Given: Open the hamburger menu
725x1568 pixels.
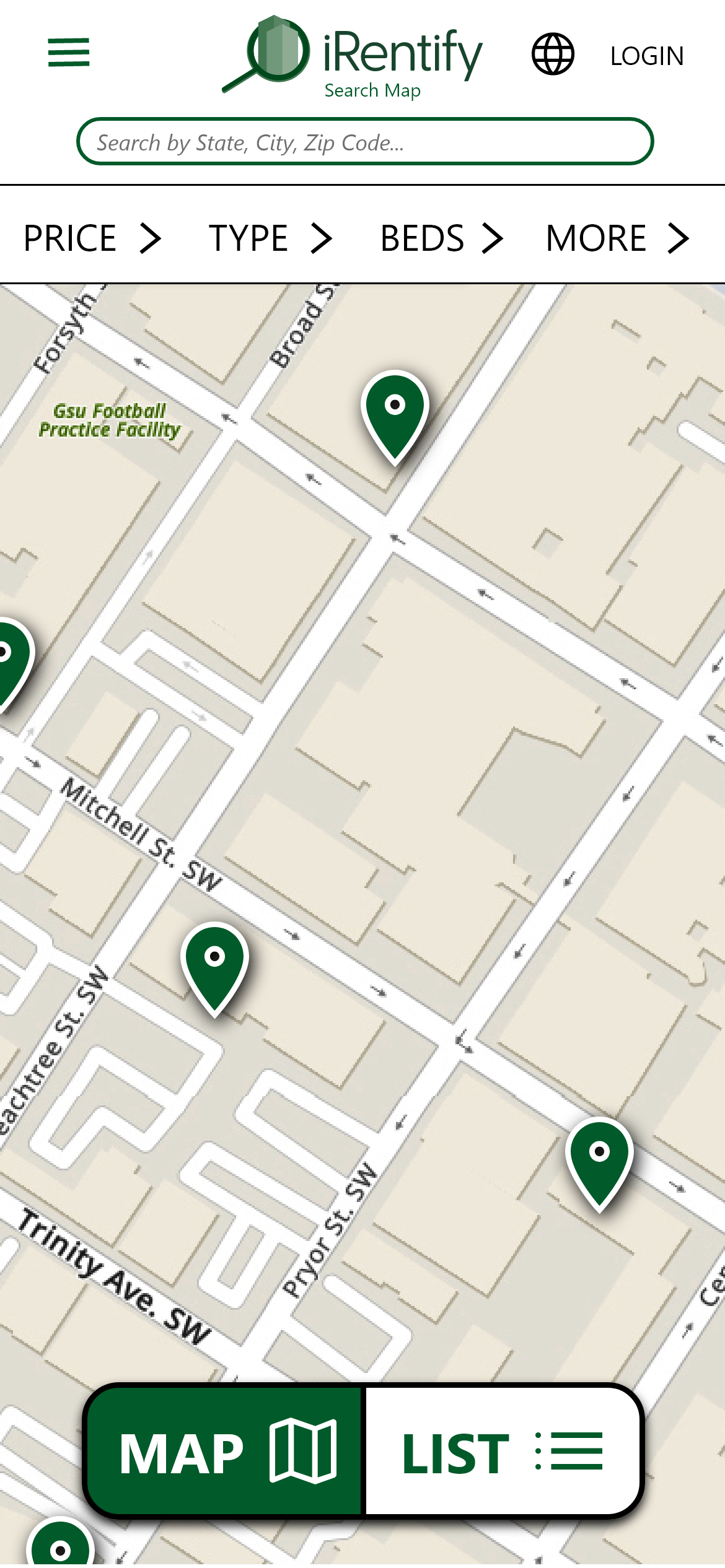Looking at the screenshot, I should 69,53.
